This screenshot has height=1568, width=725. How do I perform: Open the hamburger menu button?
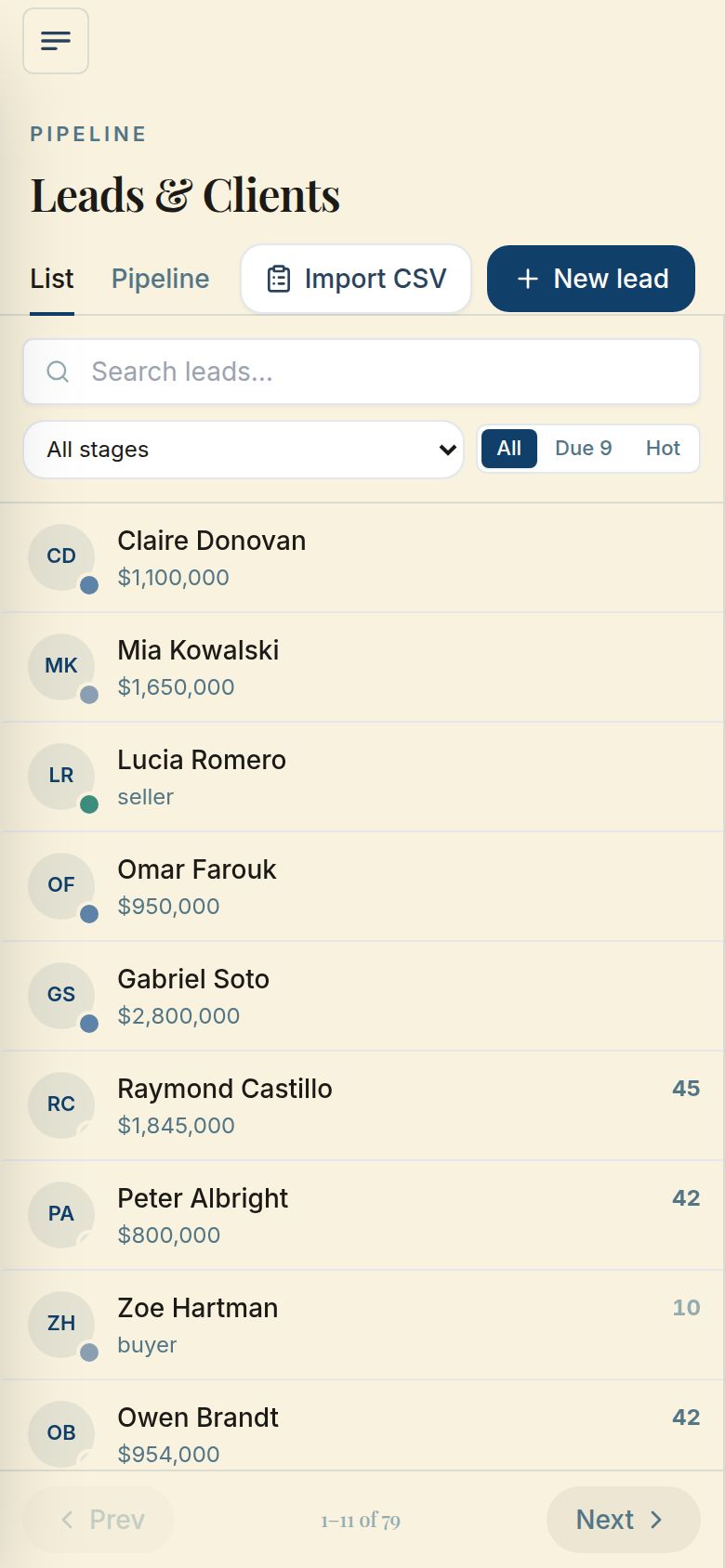(x=56, y=41)
